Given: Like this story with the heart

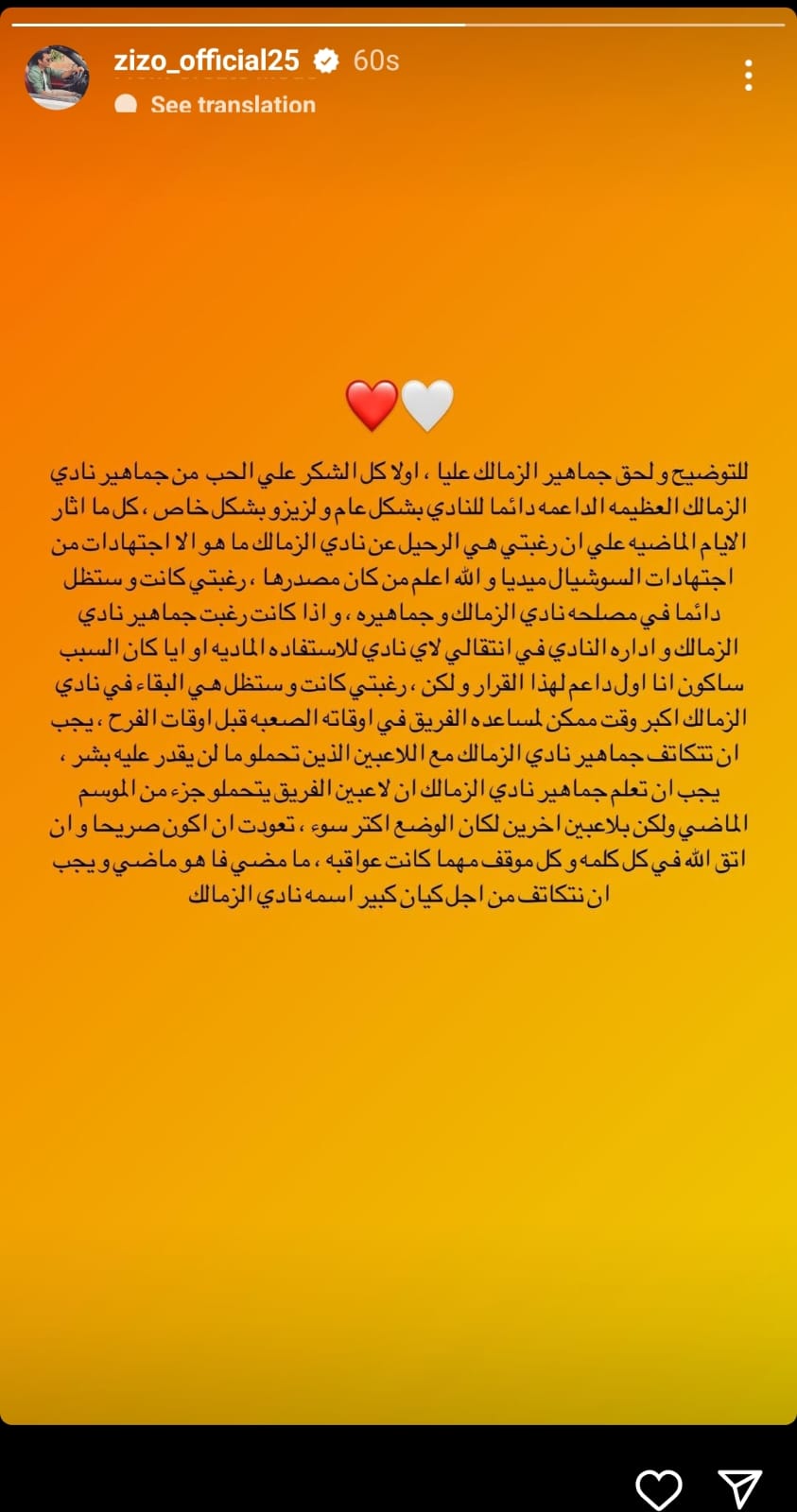Looking at the screenshot, I should [x=658, y=1489].
